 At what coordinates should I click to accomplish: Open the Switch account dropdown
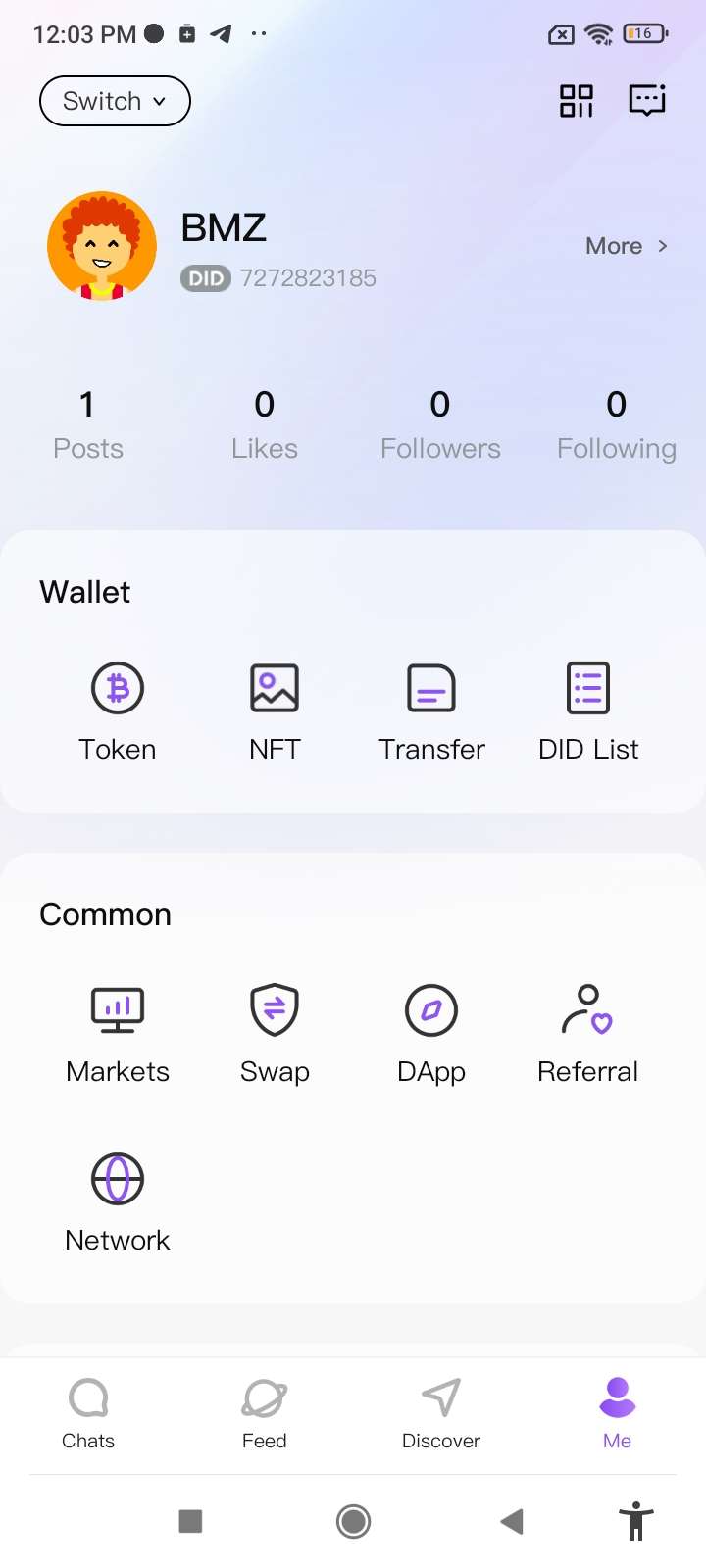115,101
